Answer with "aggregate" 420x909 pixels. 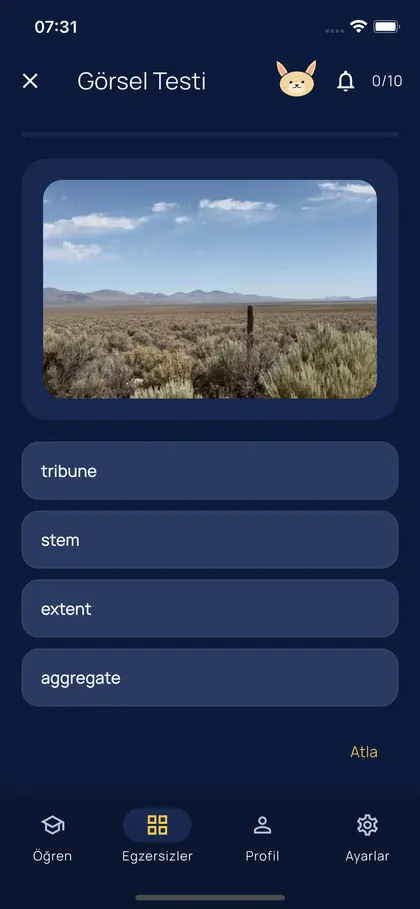(x=210, y=678)
